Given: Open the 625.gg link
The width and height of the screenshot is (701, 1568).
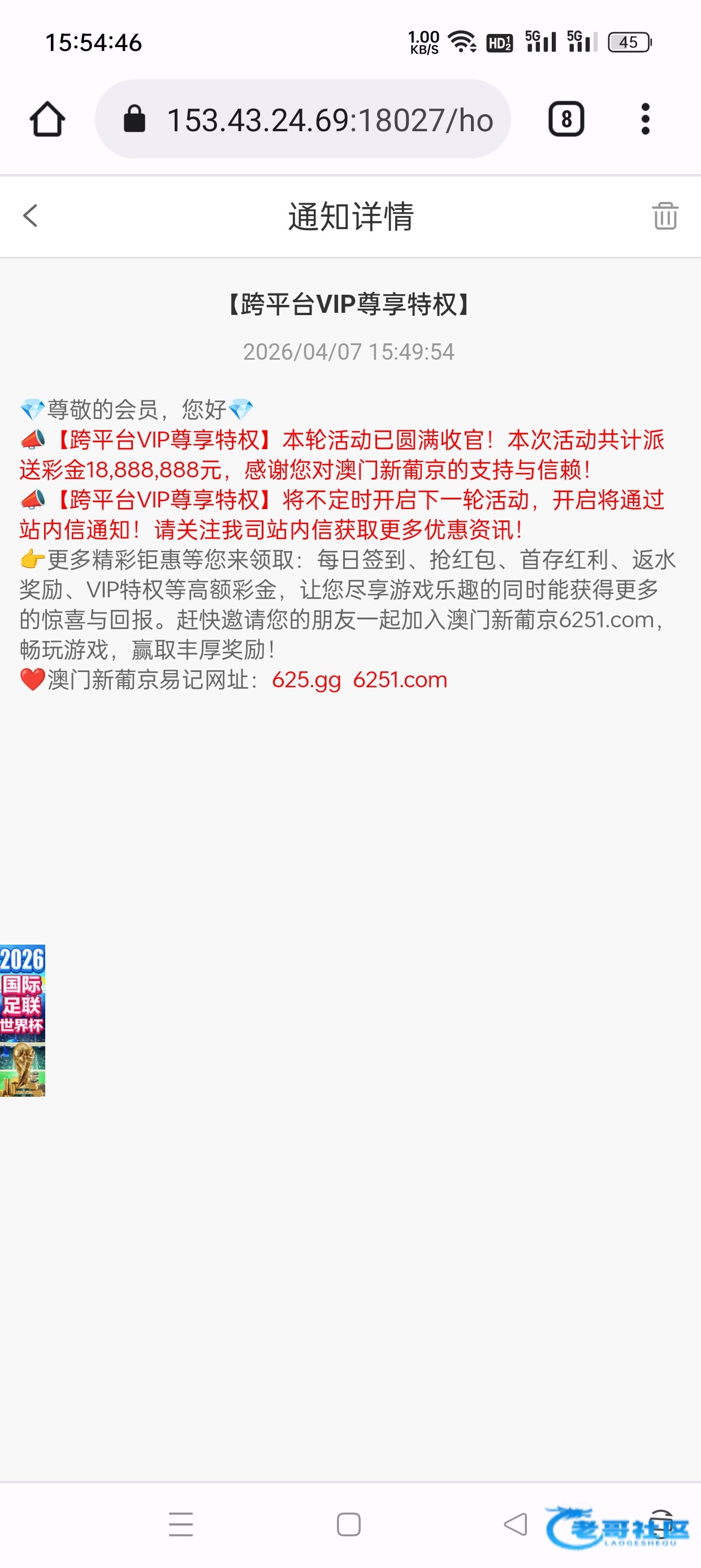Looking at the screenshot, I should pyautogui.click(x=306, y=680).
